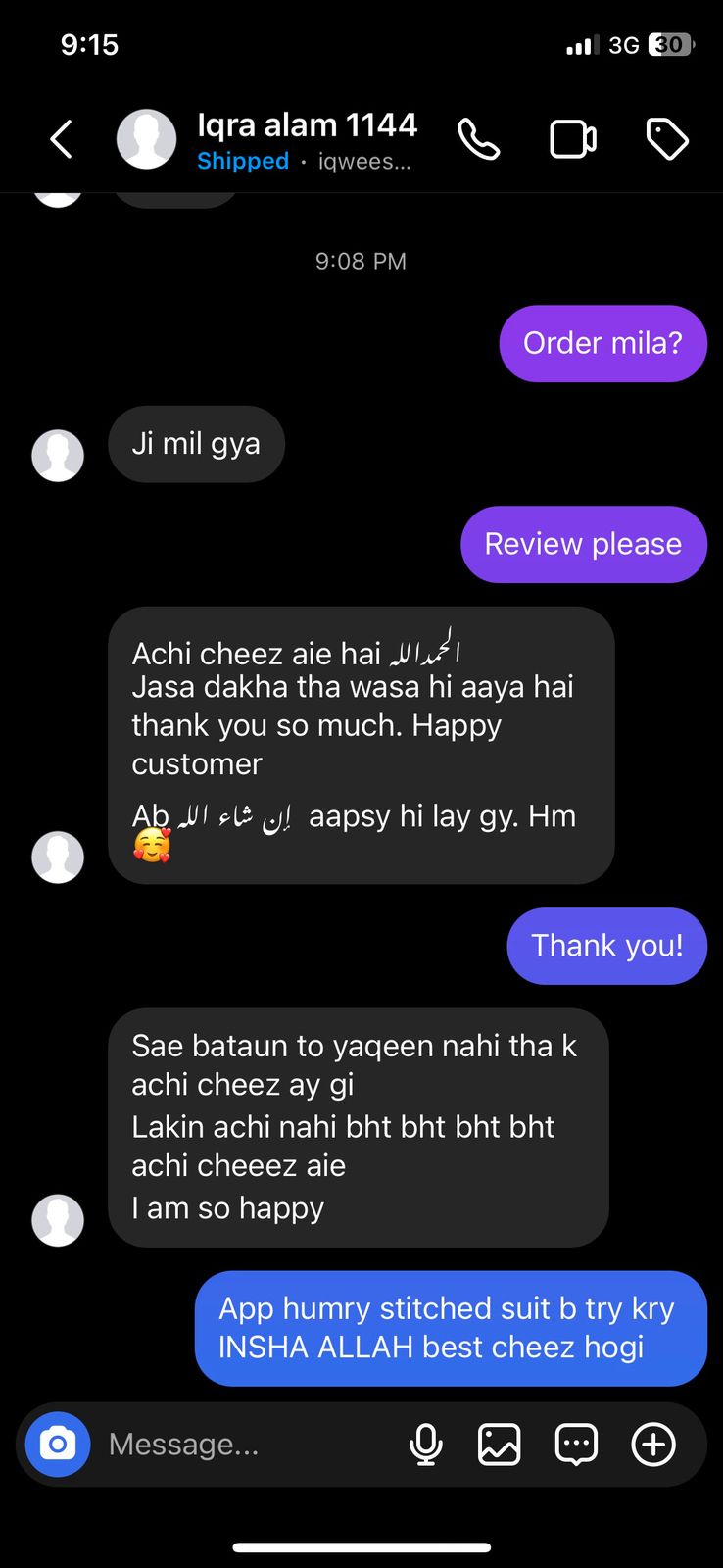Focus the Message text field

245,1444
